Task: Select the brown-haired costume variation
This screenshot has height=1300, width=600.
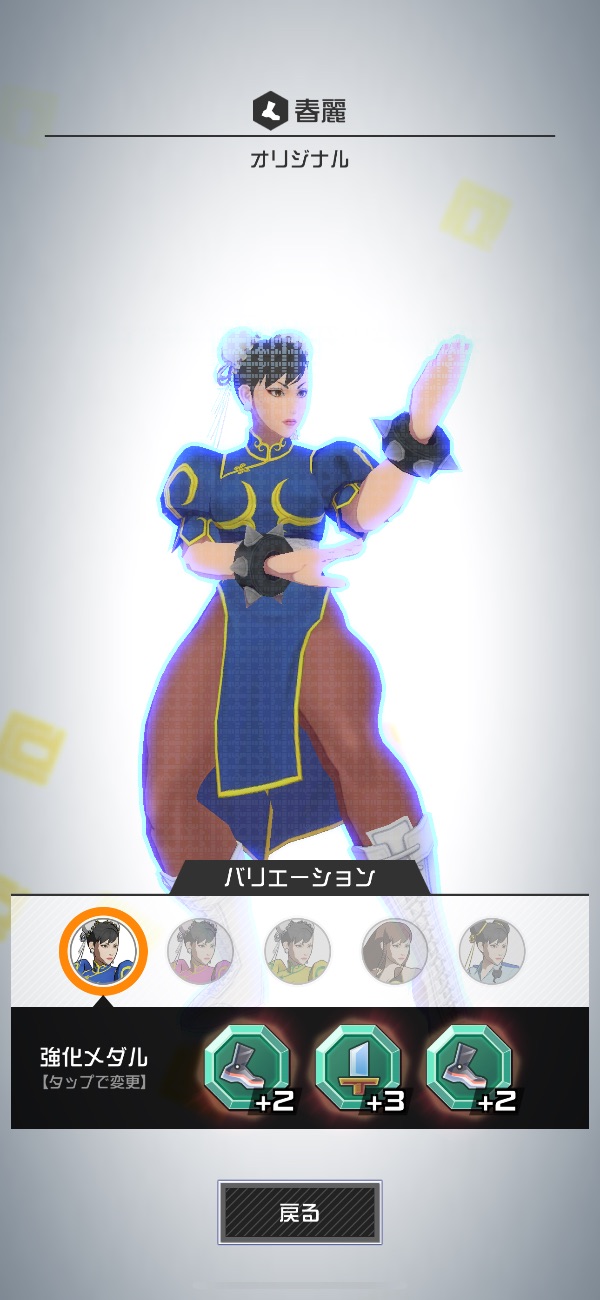Action: [x=394, y=951]
